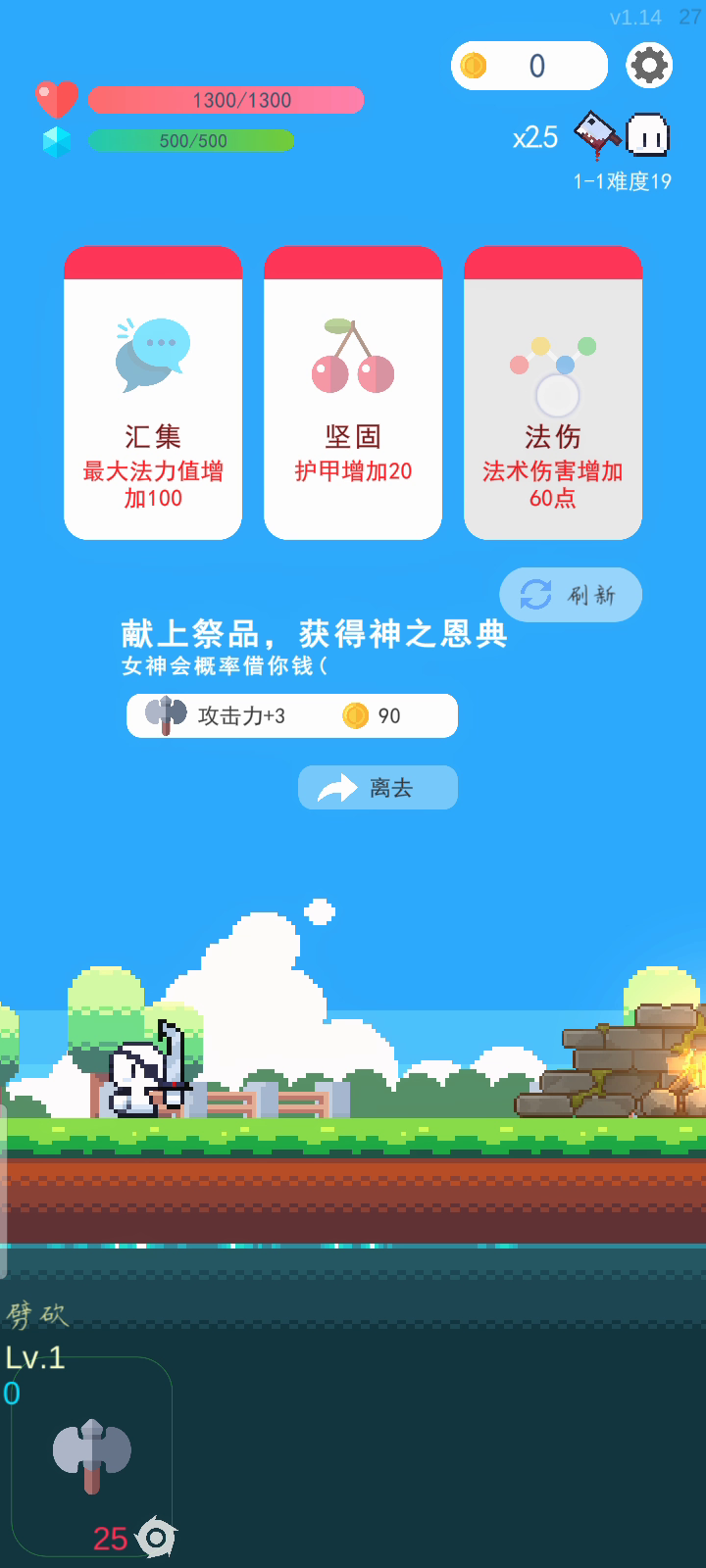Screen dimensions: 706x1568
Task: Tap 刷新 to refresh the offerings
Action: point(571,595)
